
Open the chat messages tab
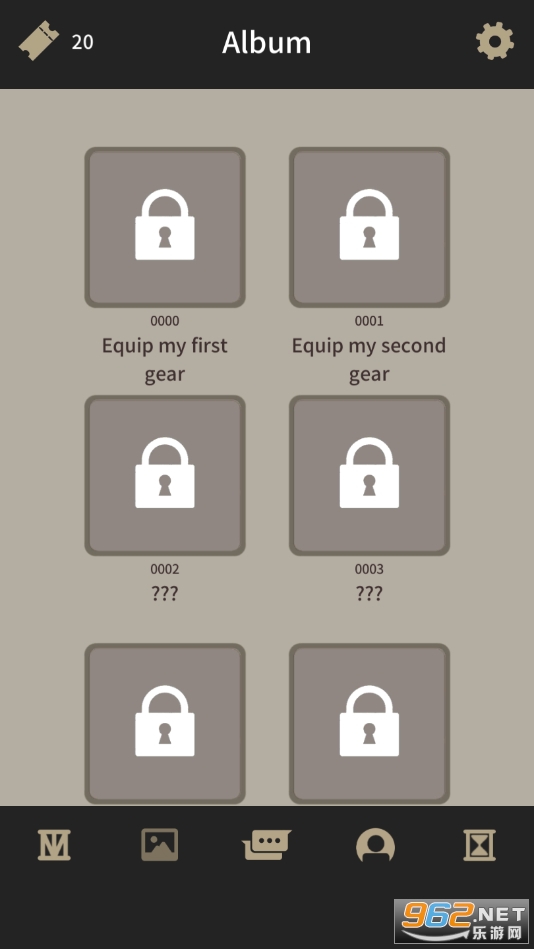(266, 845)
